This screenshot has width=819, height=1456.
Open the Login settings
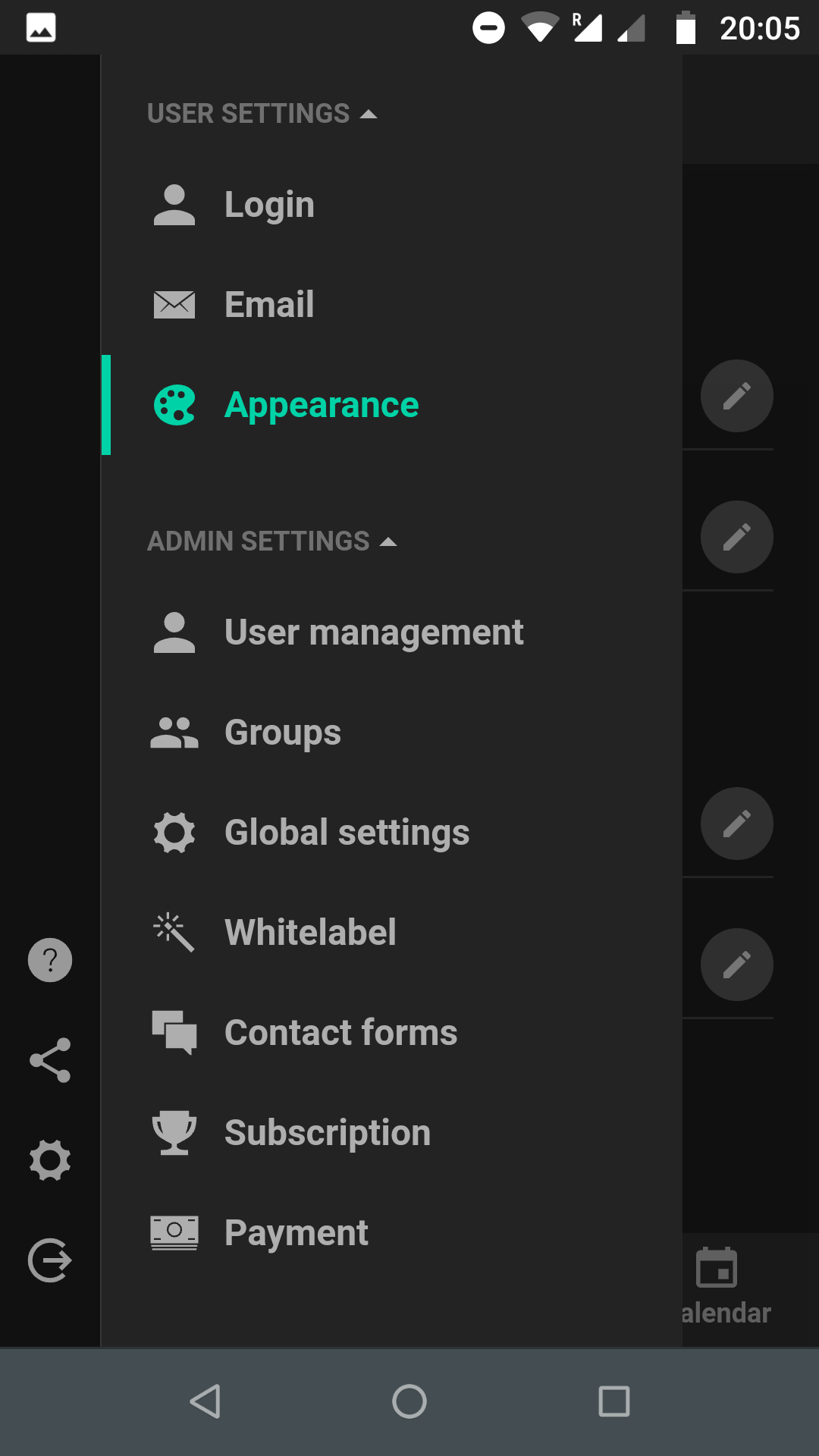[x=269, y=205]
